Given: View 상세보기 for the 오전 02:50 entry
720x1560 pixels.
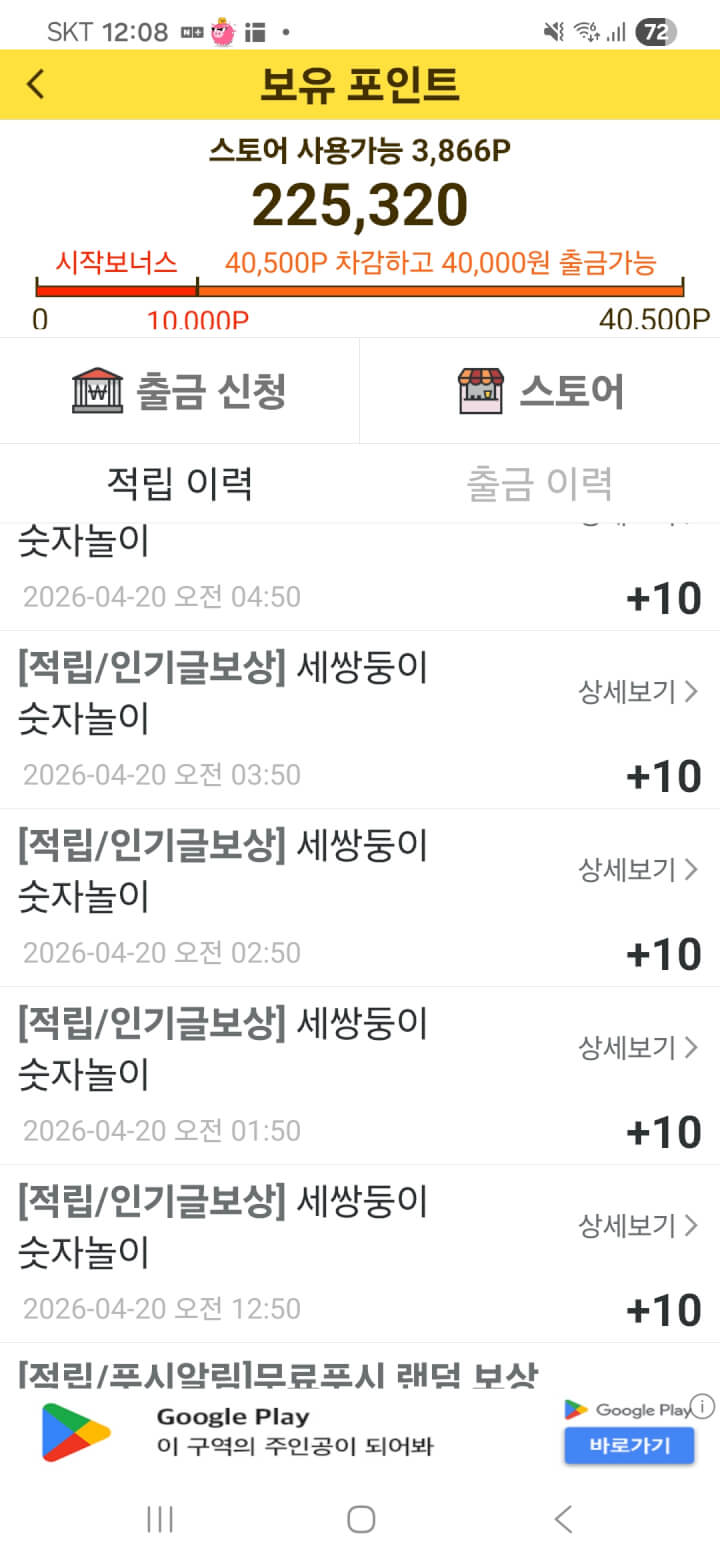Looking at the screenshot, I should [638, 870].
